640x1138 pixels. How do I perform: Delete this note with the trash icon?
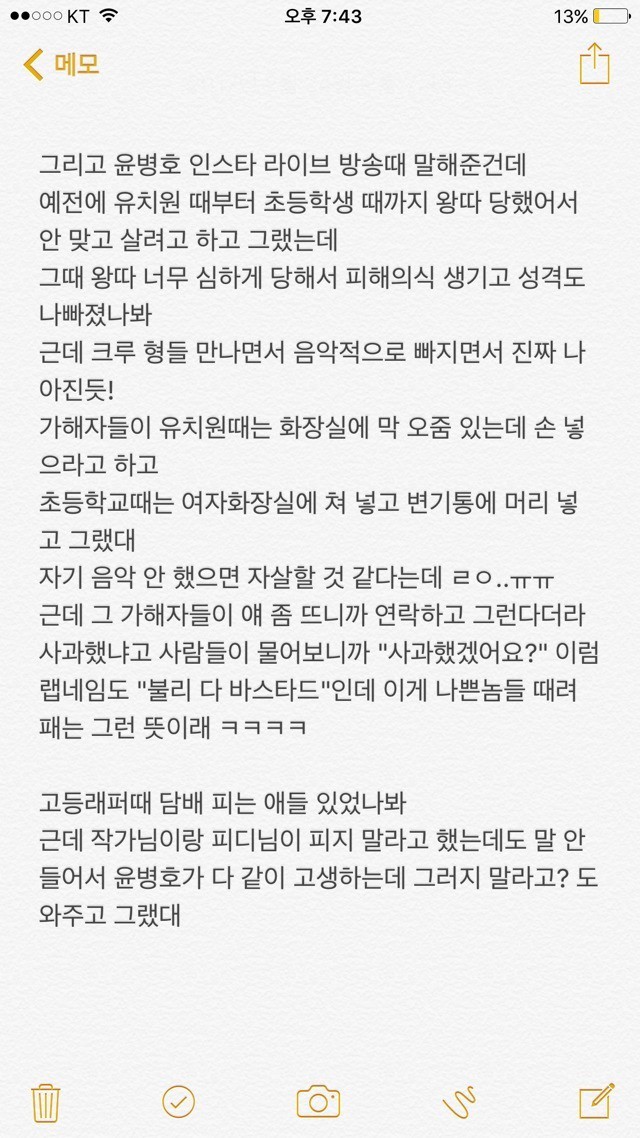click(45, 1102)
